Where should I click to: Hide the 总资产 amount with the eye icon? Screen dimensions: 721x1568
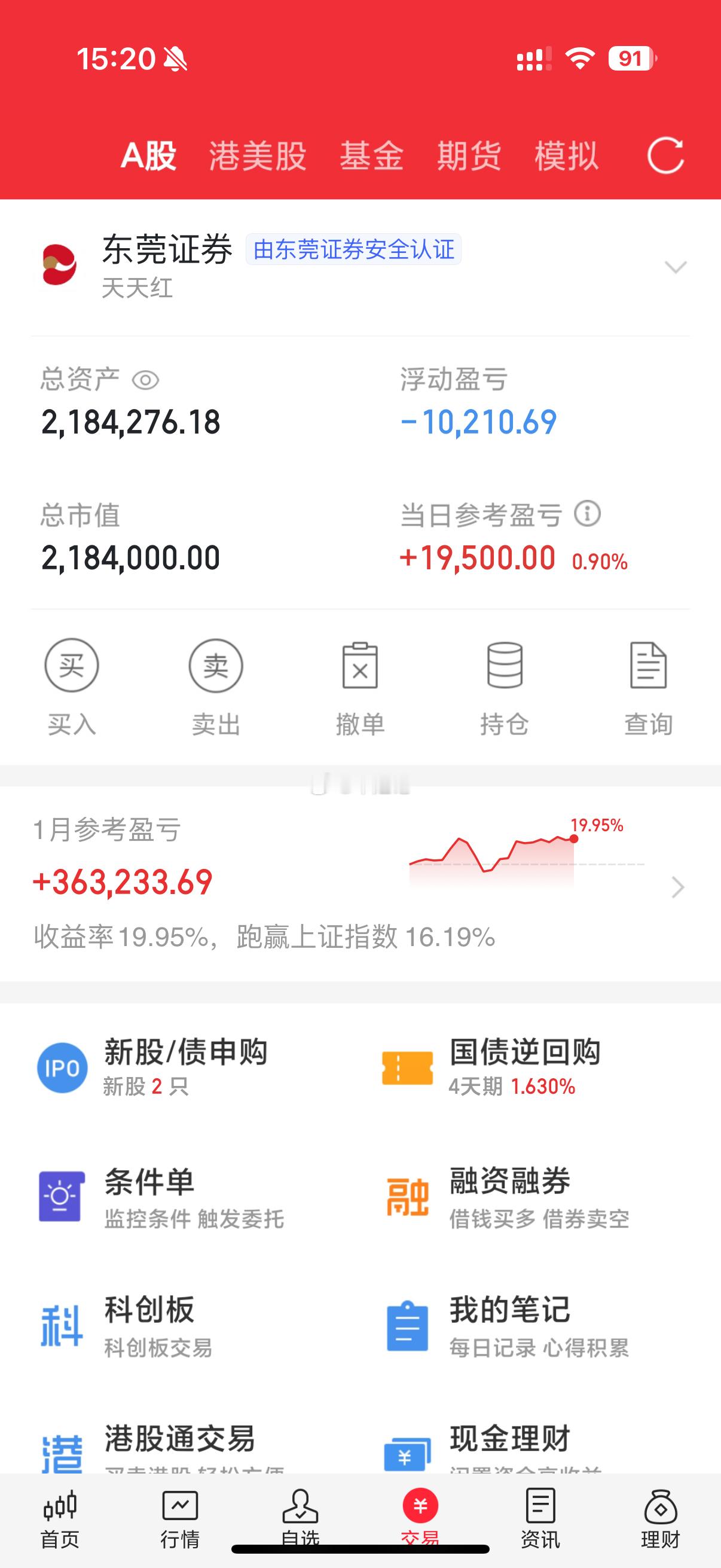[145, 380]
